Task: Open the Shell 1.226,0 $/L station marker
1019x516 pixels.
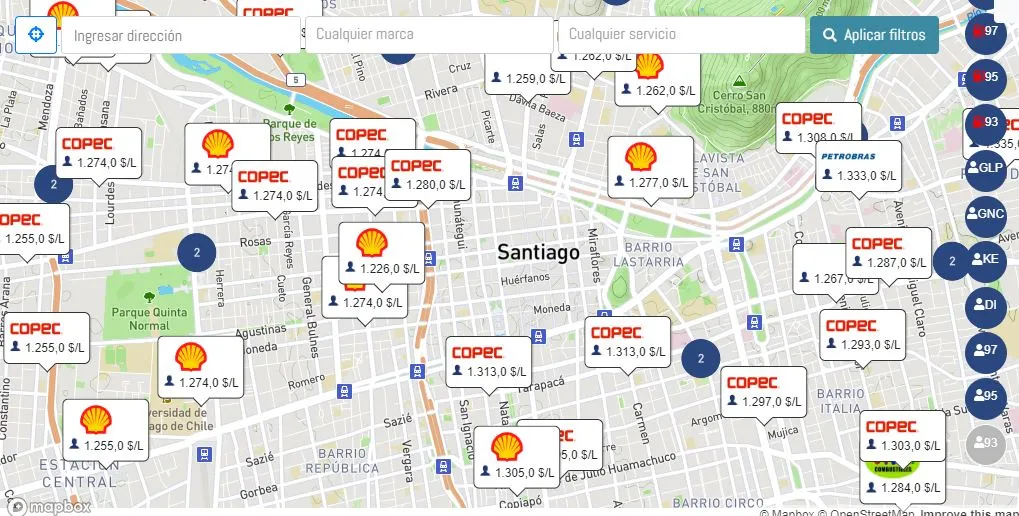Action: coord(381,252)
